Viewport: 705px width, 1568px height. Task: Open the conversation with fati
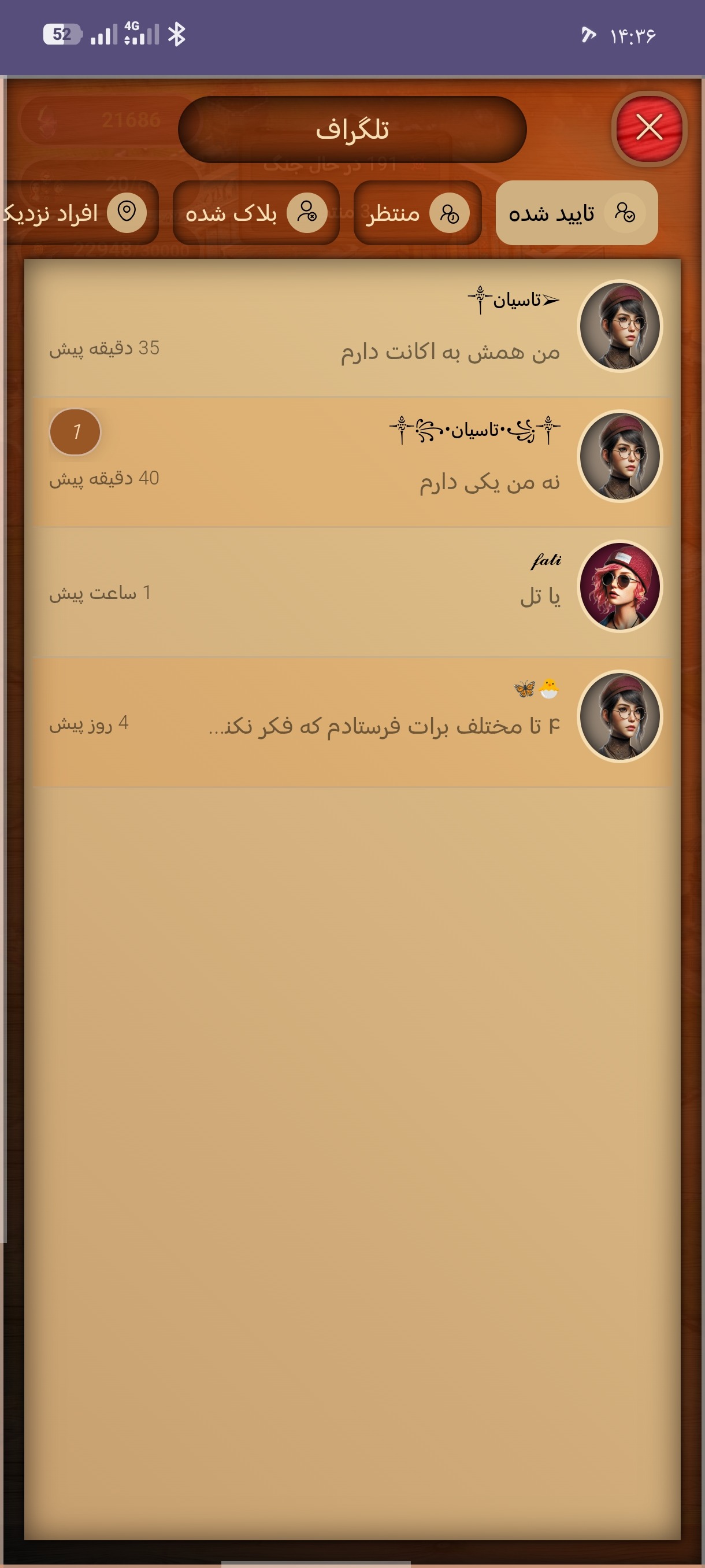click(x=352, y=592)
